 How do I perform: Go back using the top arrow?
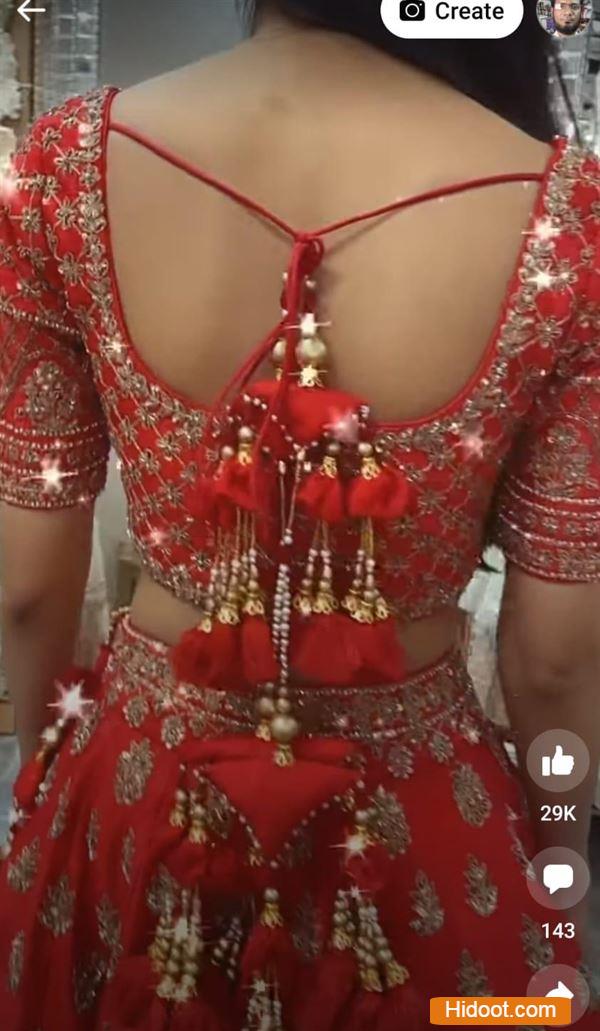(x=30, y=11)
